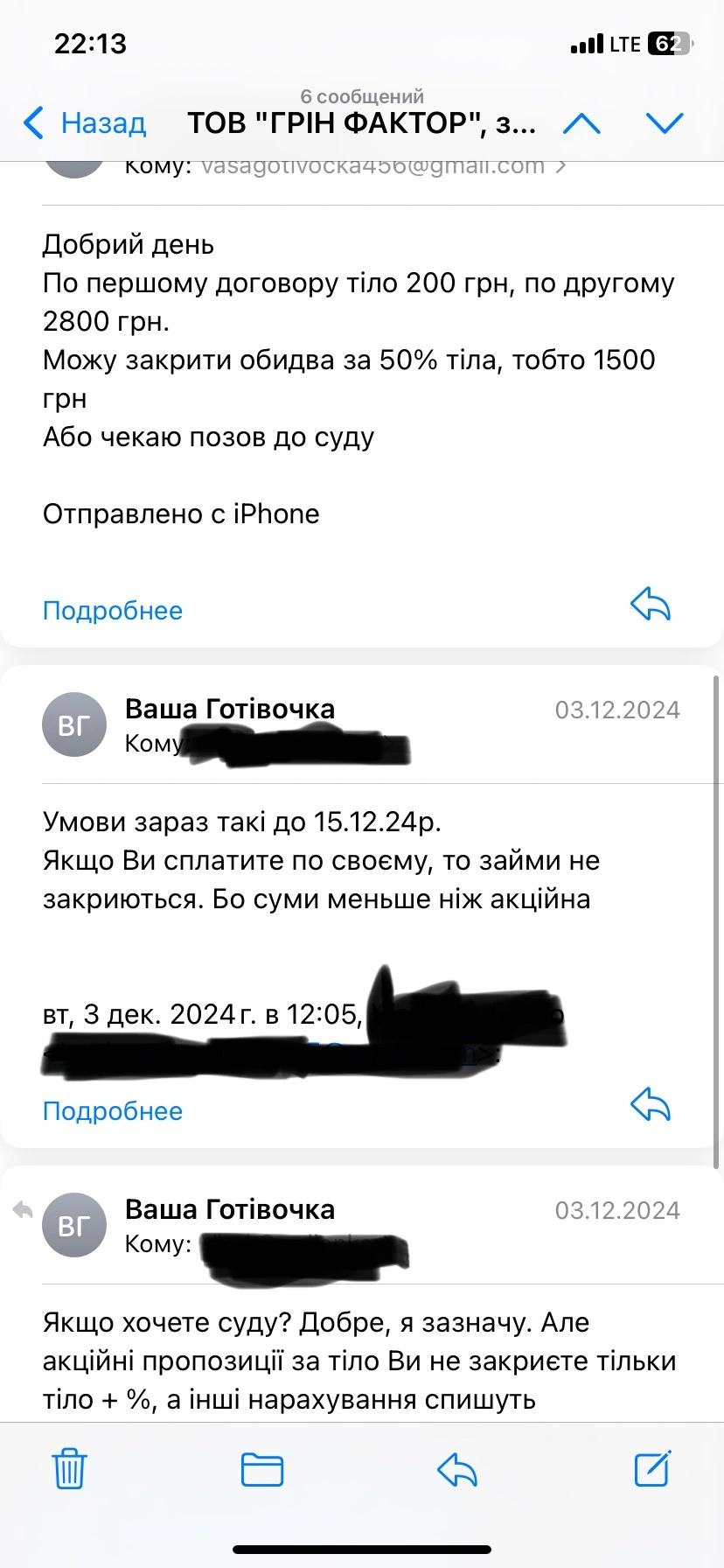Open reply options in the bottom toolbar
This screenshot has height=1568, width=724.
pyautogui.click(x=457, y=1469)
